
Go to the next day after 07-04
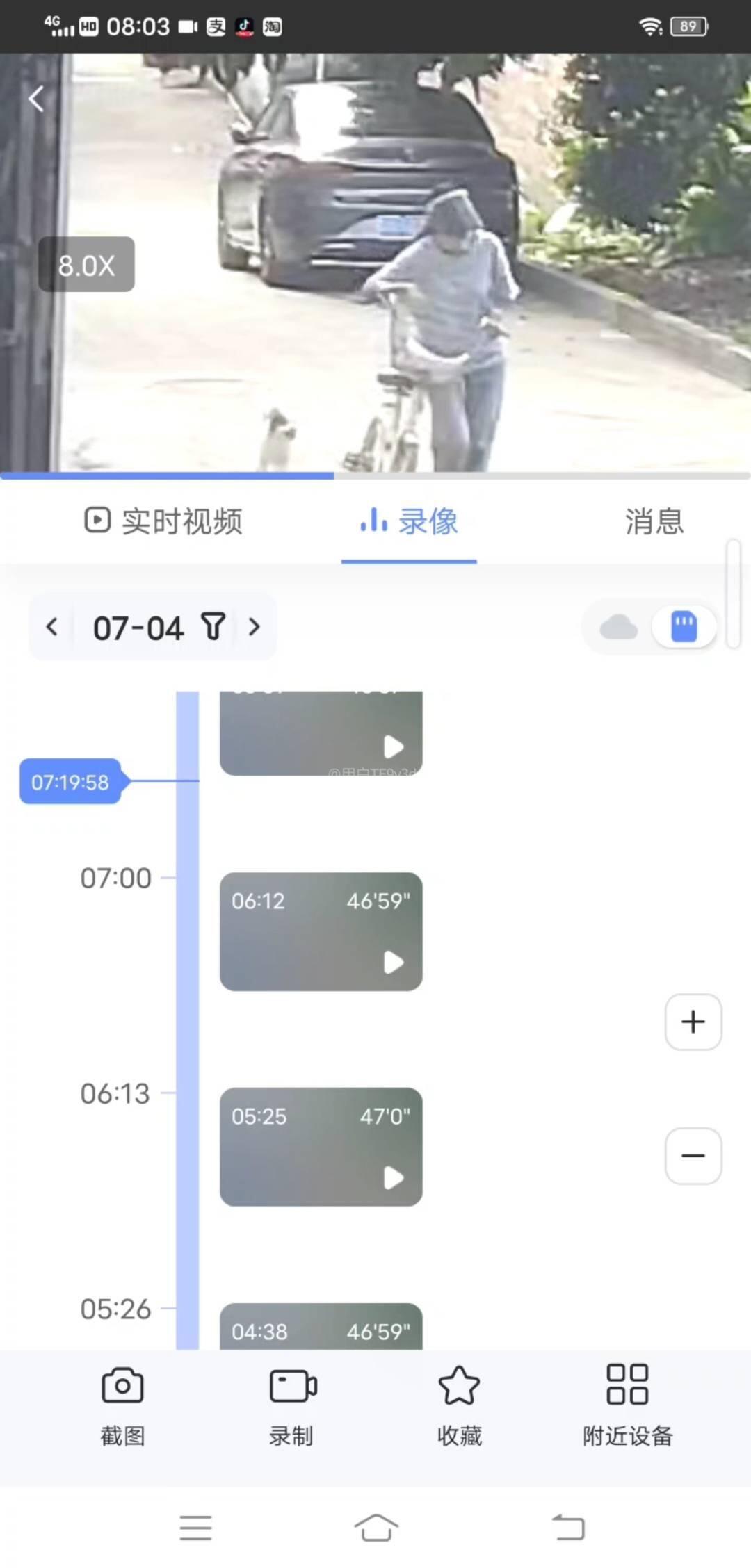click(255, 627)
